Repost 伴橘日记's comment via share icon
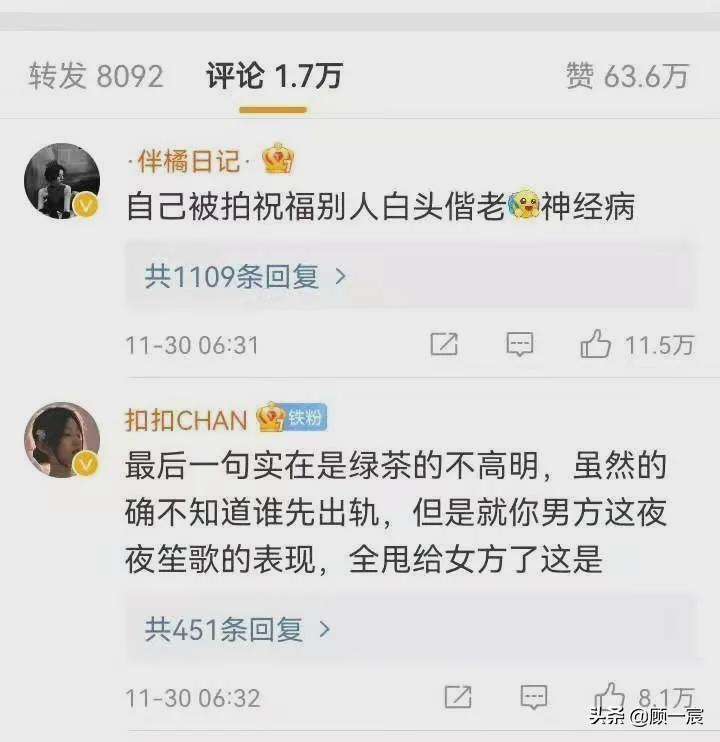720x742 pixels. coord(444,345)
